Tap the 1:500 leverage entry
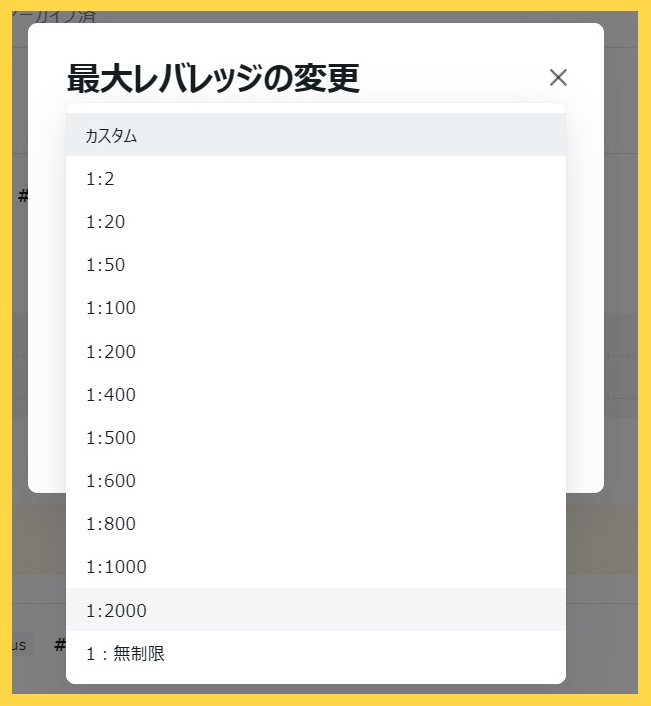 click(110, 438)
